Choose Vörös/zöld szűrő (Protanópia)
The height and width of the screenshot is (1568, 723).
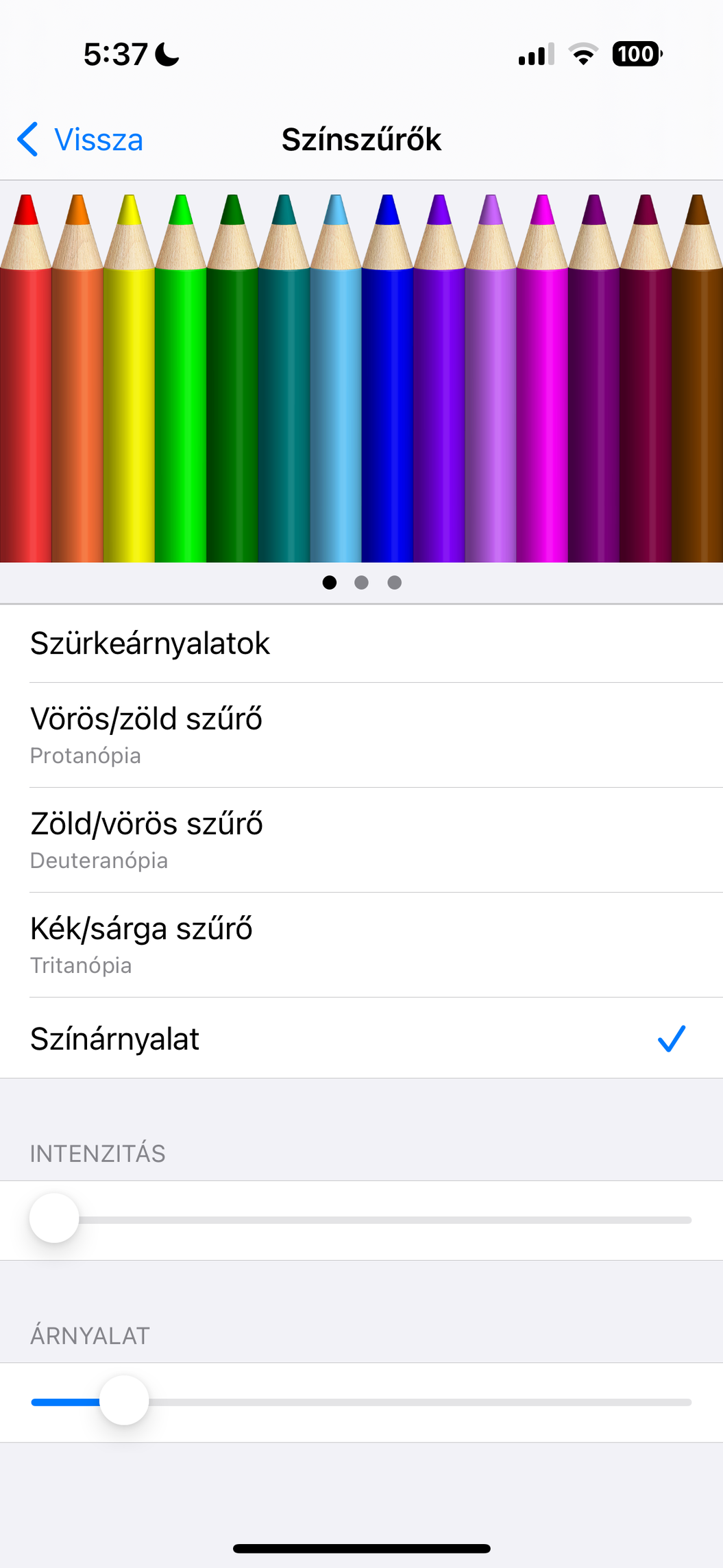coord(361,735)
